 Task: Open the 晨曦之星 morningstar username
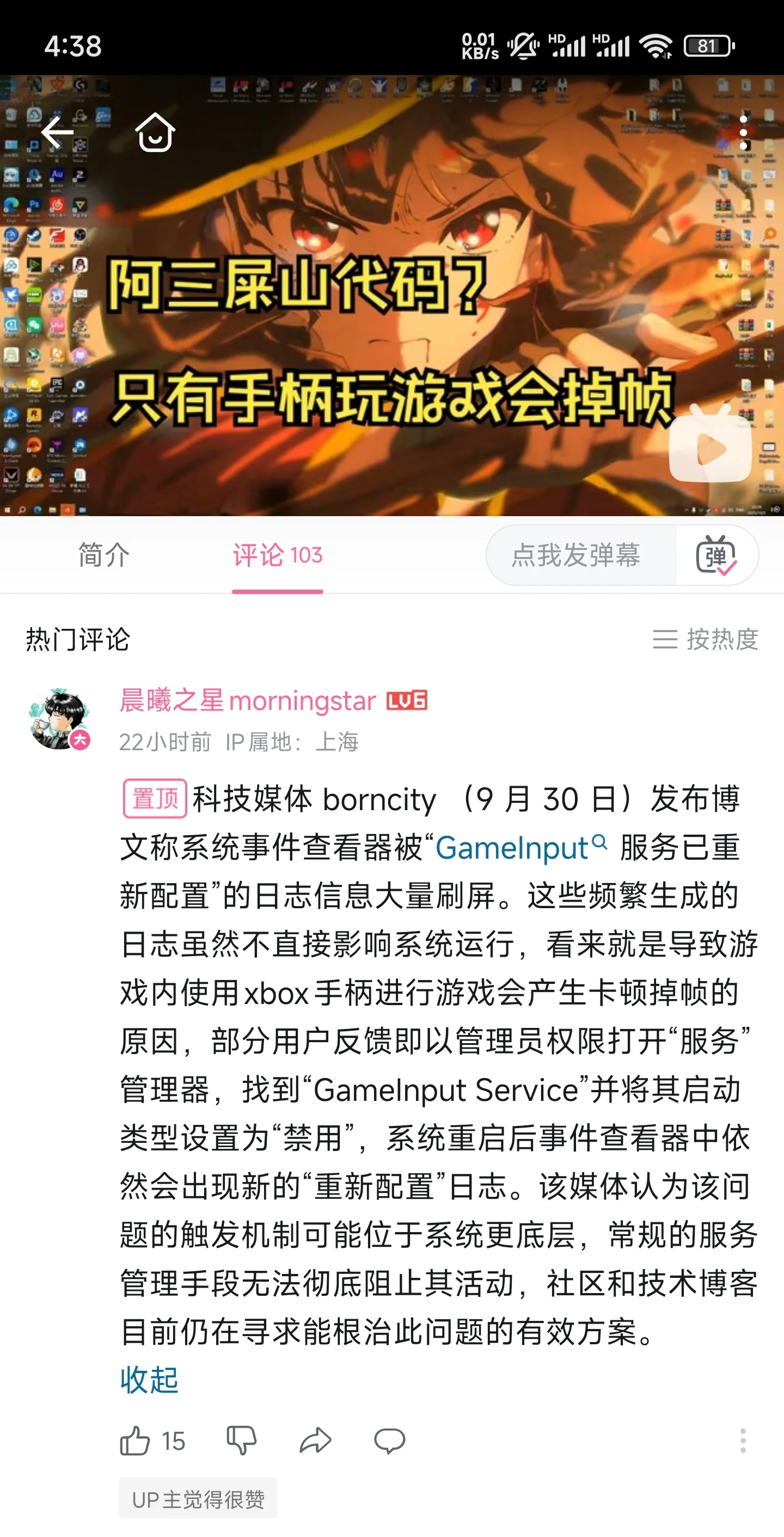[248, 701]
